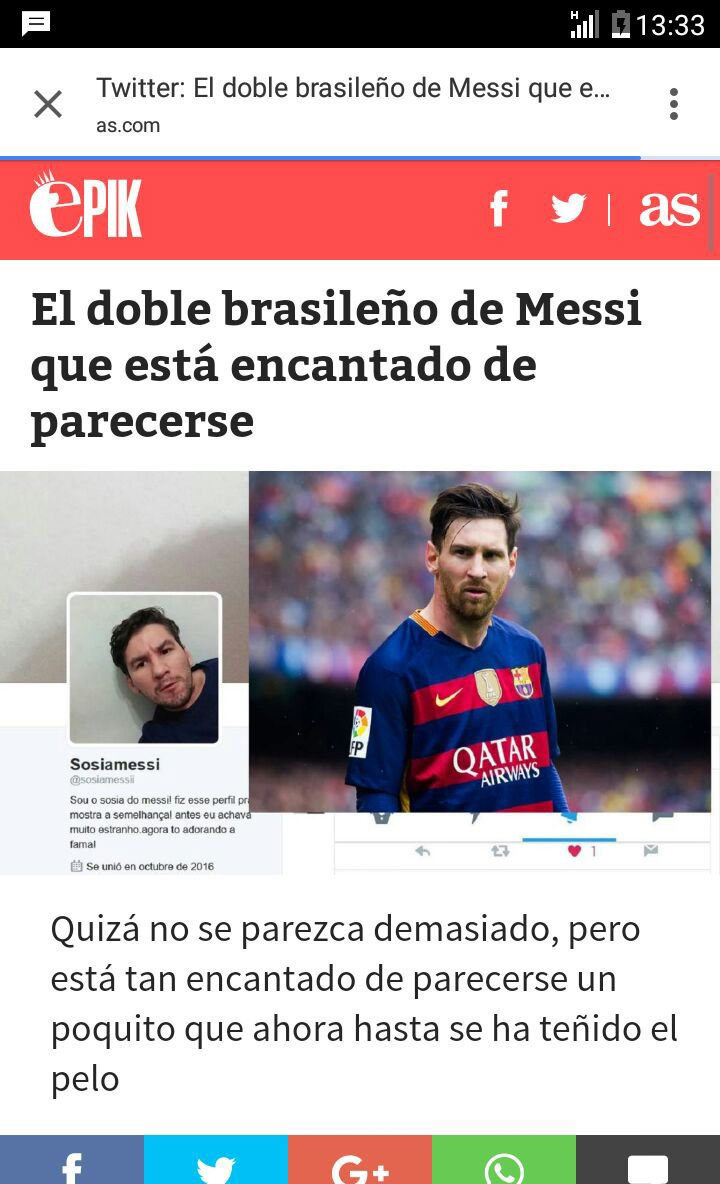
Task: Open comments from the bottom bar
Action: [648, 1162]
